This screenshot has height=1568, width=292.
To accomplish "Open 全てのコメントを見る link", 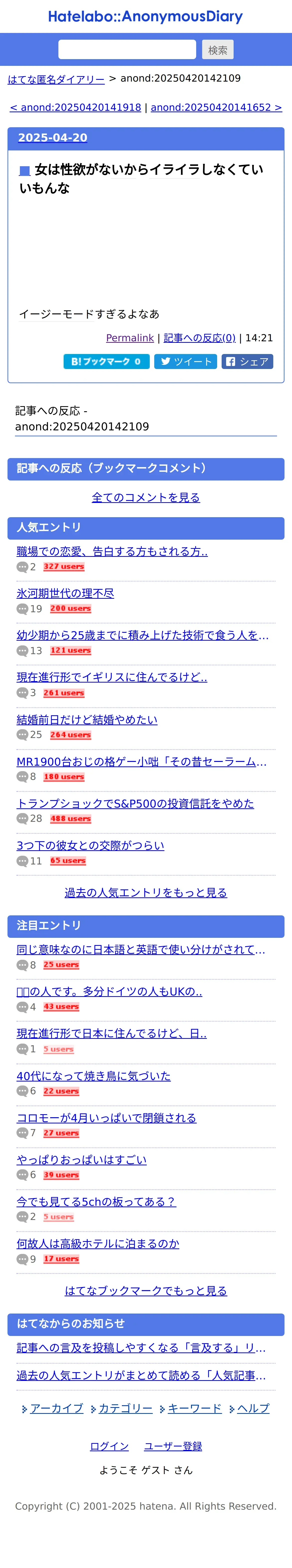I will (x=146, y=497).
